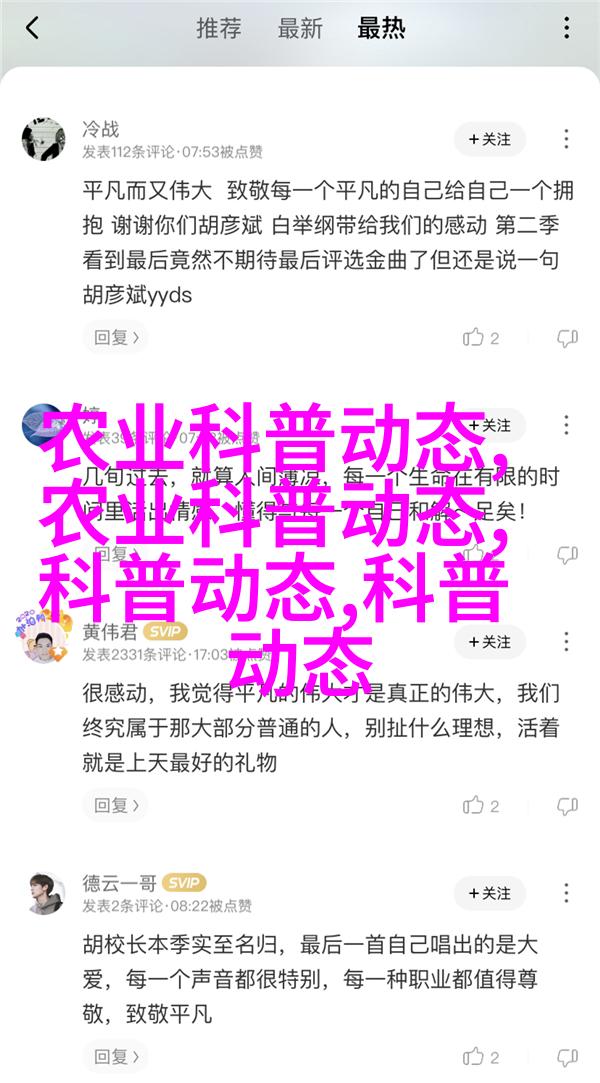
Task: Like 冷战's comment
Action: 481,338
